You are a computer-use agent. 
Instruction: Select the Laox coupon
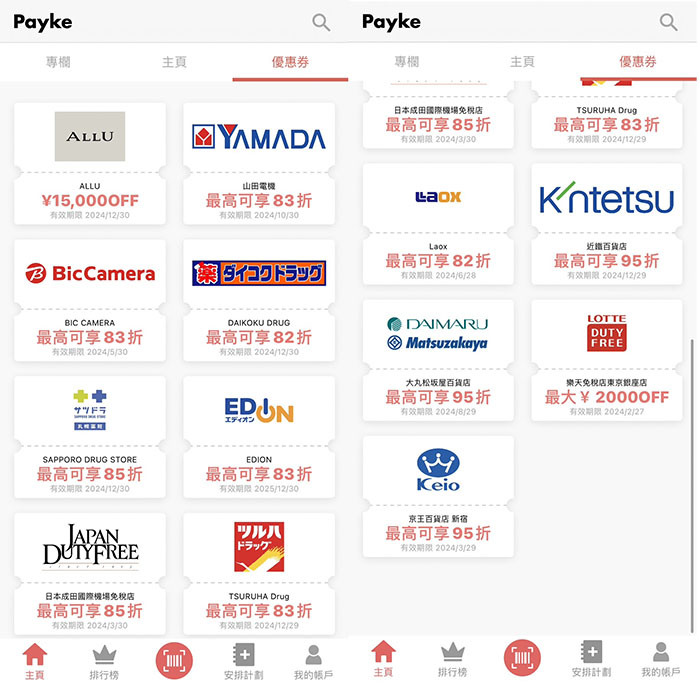pos(438,224)
